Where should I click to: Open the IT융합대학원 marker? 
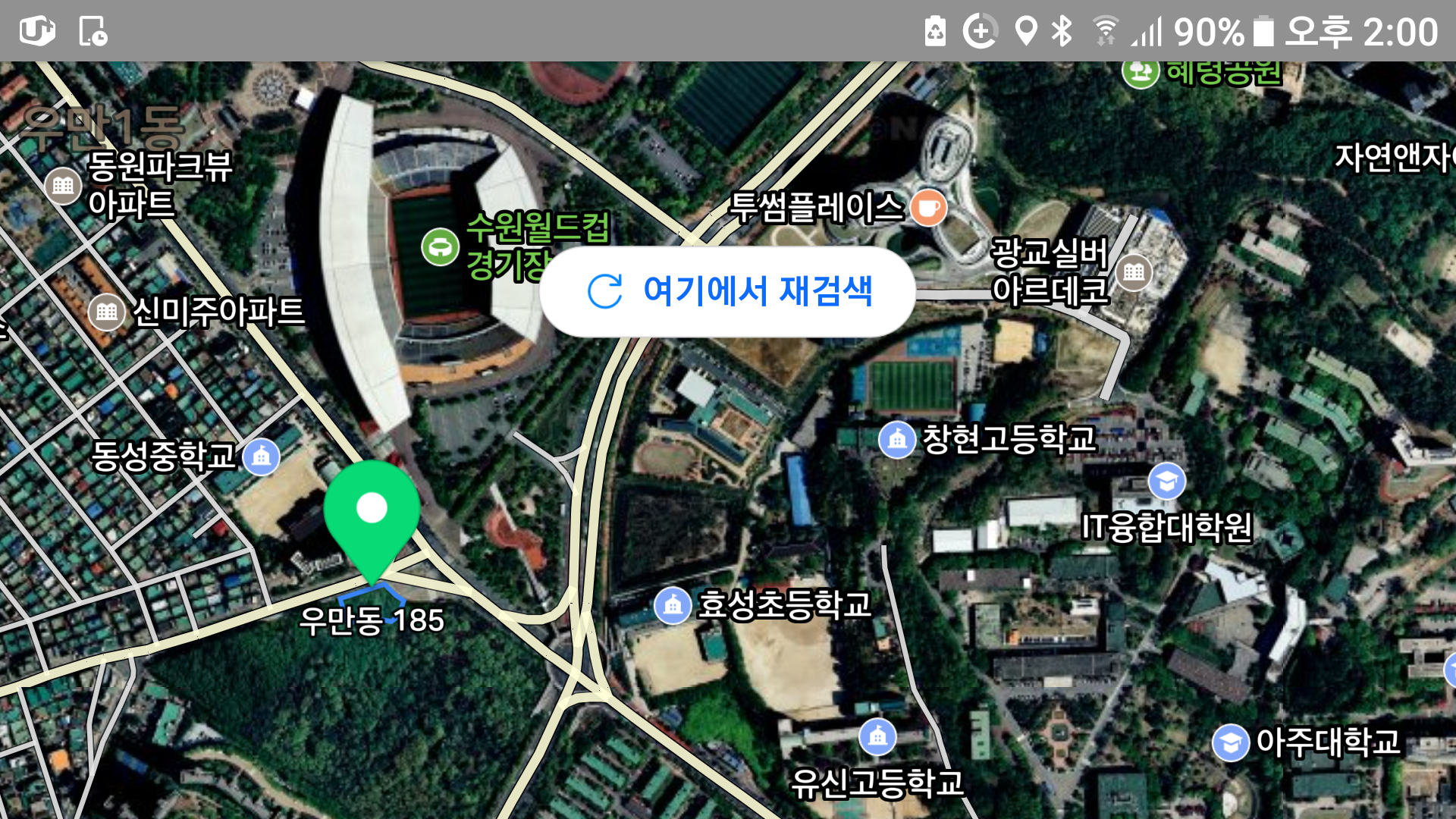pos(1166,481)
